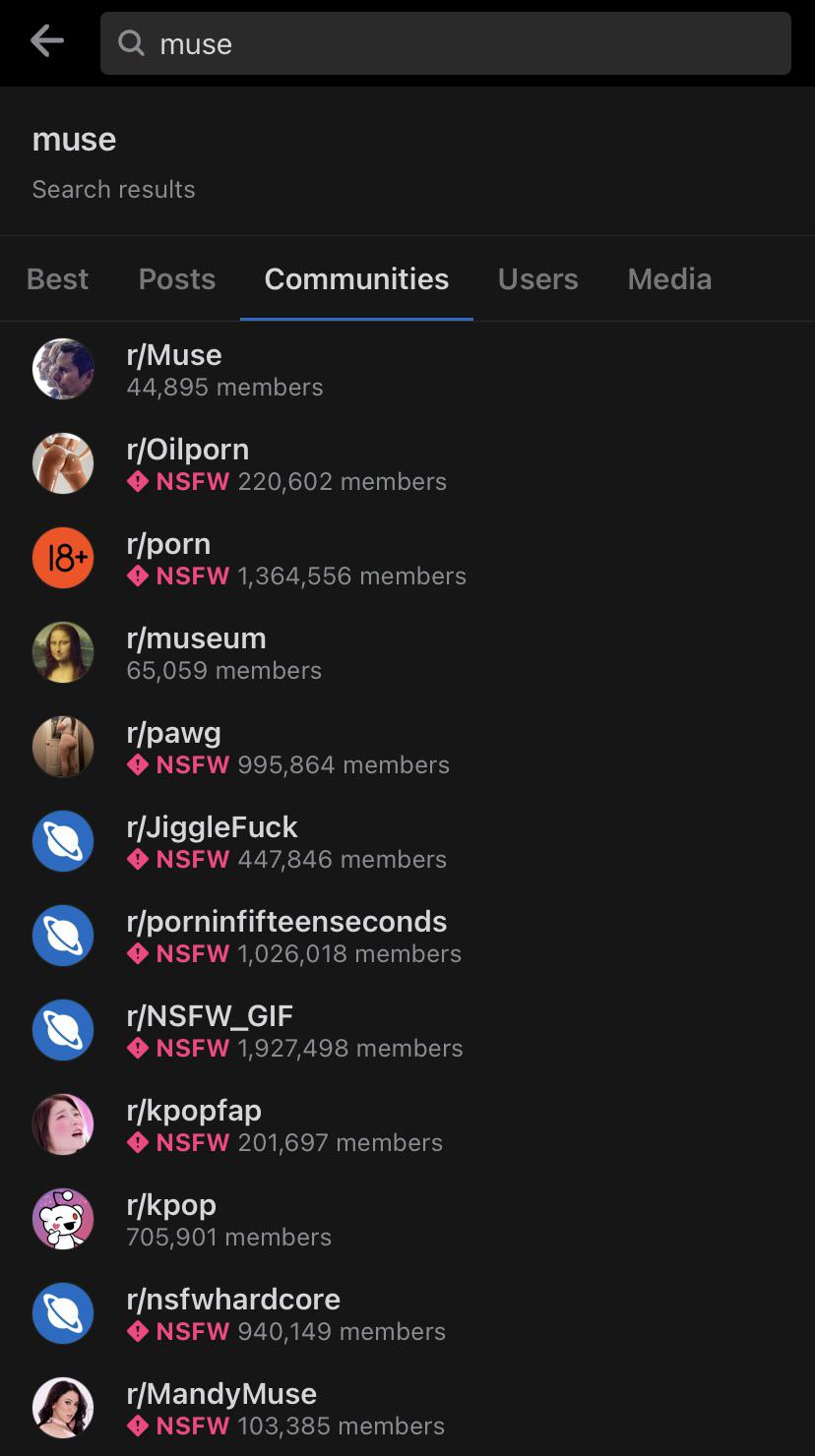Tap the search field containing muse
Screen dimensions: 815x1456
[x=445, y=43]
